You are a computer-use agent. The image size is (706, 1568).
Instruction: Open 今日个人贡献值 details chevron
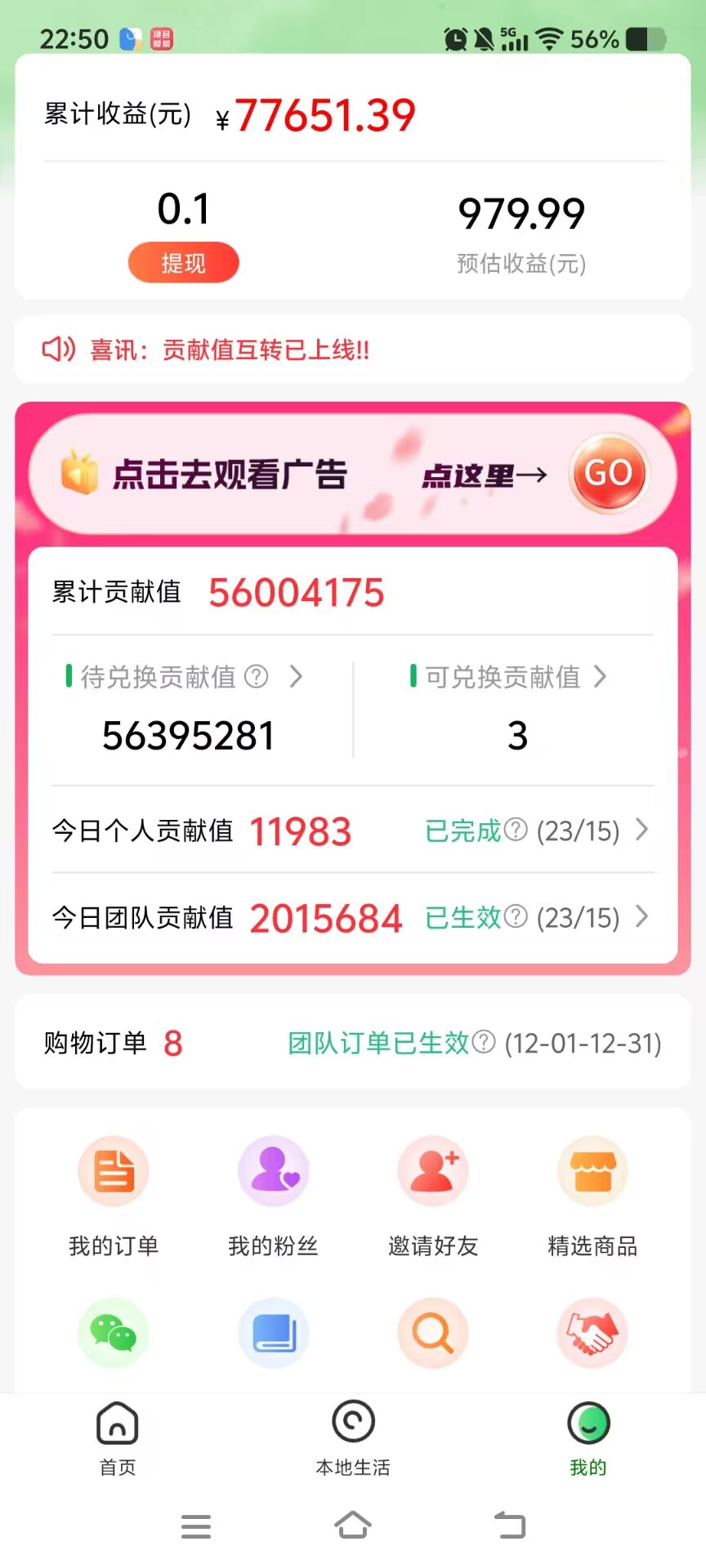(642, 831)
